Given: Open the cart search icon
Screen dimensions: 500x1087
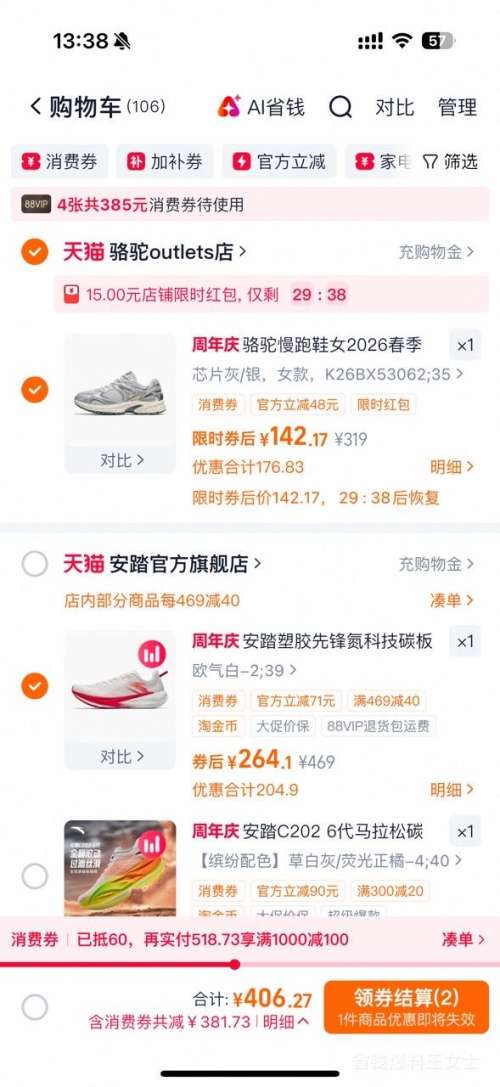Looking at the screenshot, I should [340, 107].
